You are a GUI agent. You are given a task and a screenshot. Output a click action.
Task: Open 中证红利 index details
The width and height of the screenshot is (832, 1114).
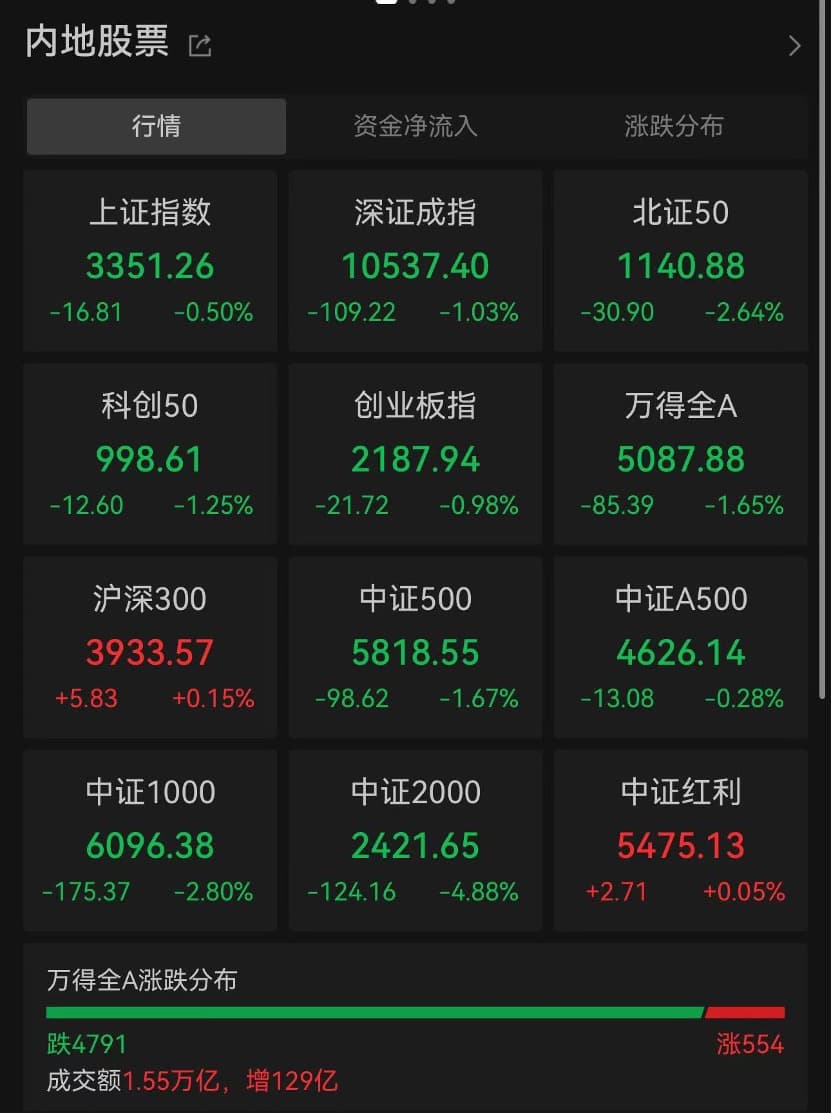pos(681,840)
